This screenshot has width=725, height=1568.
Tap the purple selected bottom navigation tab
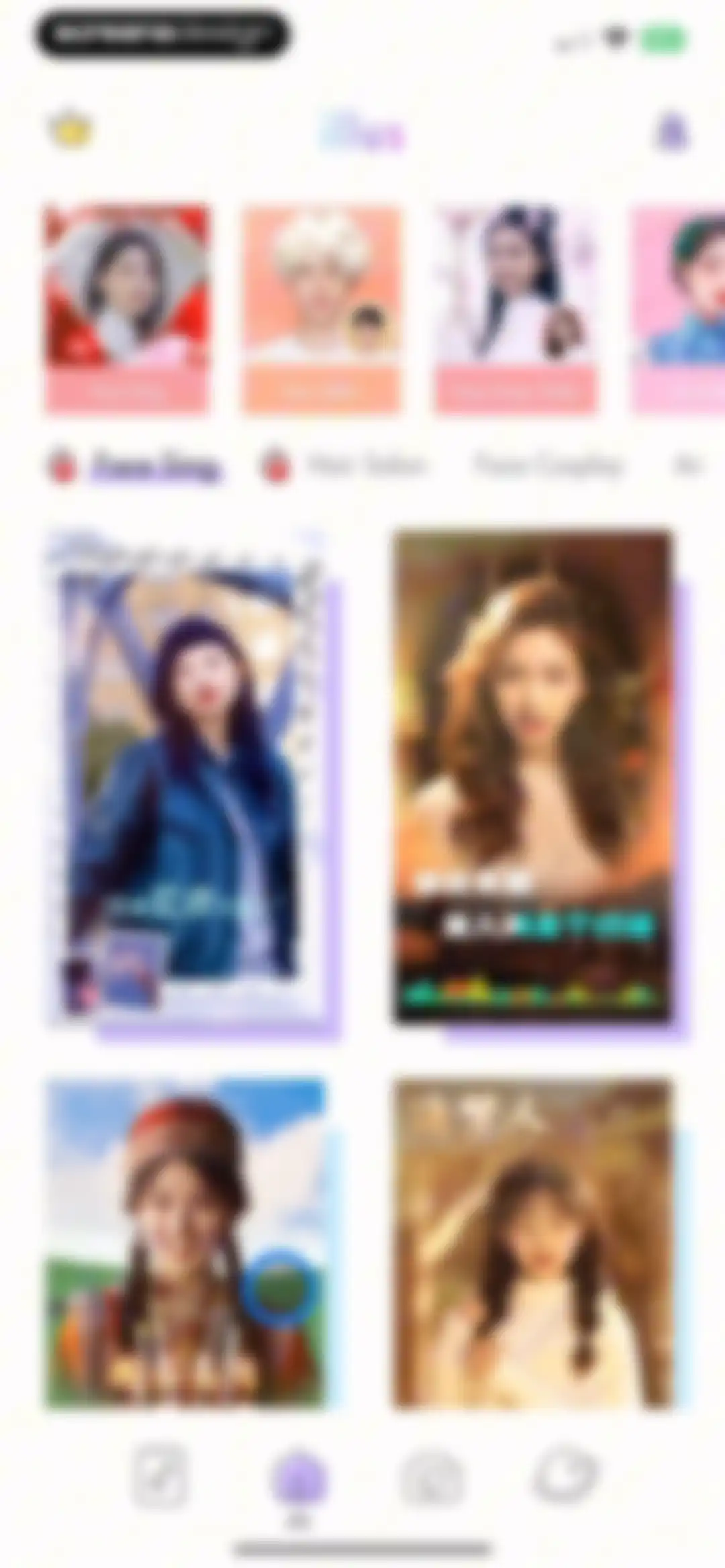(x=299, y=1479)
